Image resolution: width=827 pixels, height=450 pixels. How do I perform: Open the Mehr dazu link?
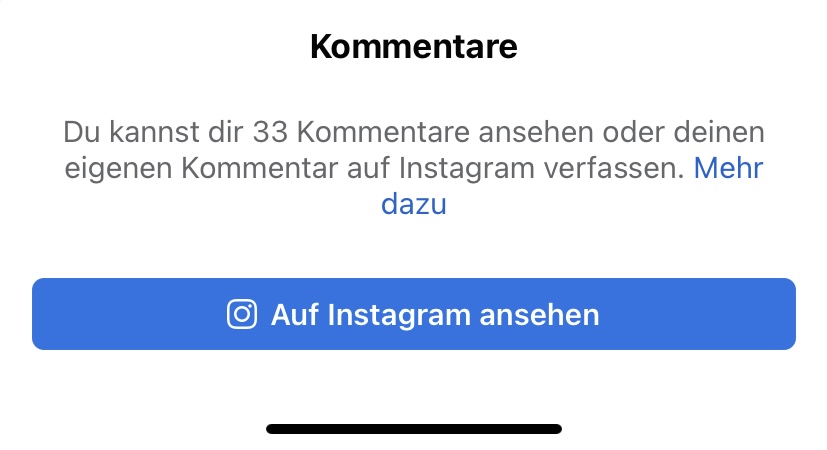[727, 169]
